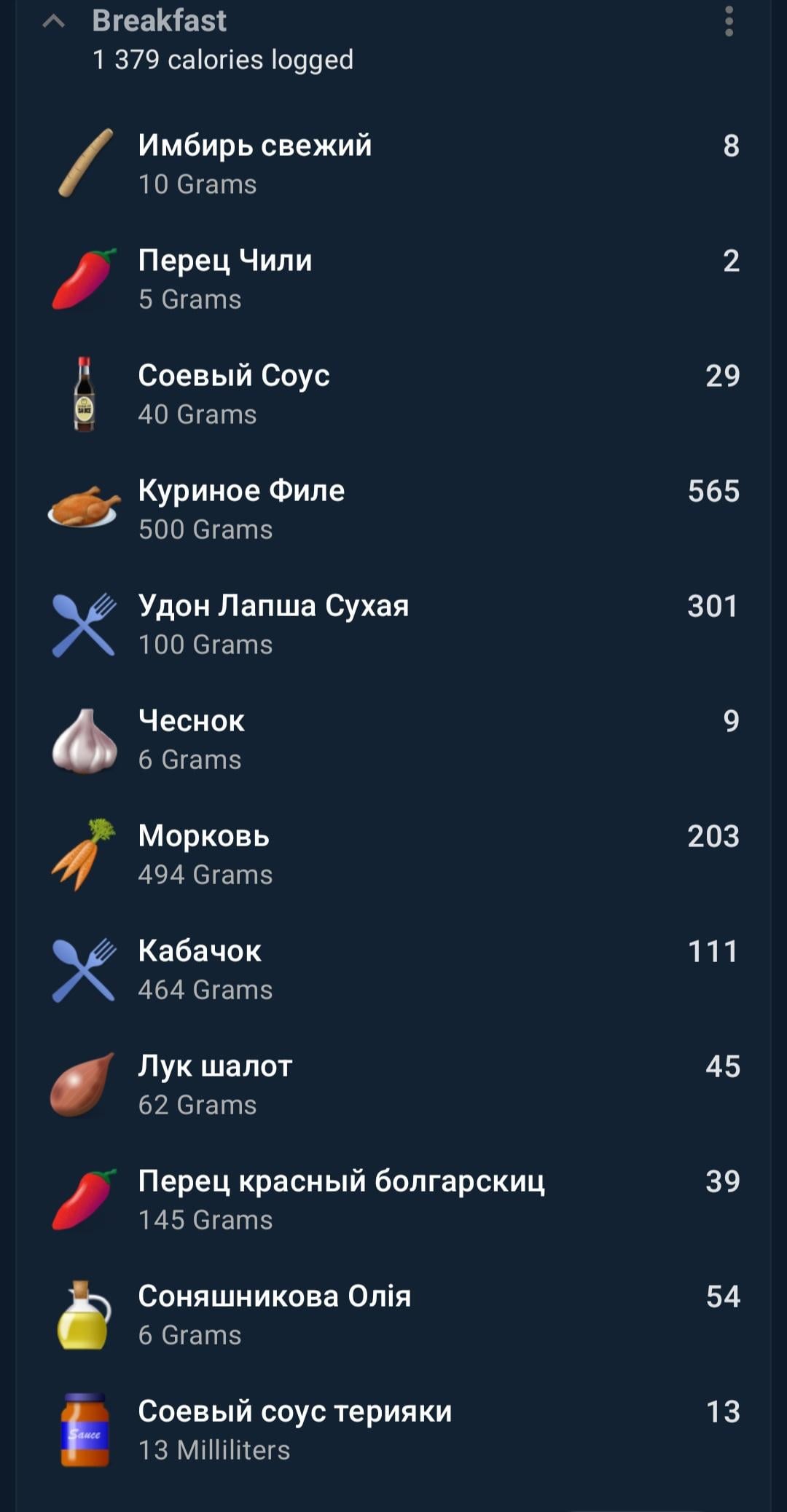787x1512 pixels.
Task: Open the Перец красный болгарскиц entry
Action: pos(393,1200)
